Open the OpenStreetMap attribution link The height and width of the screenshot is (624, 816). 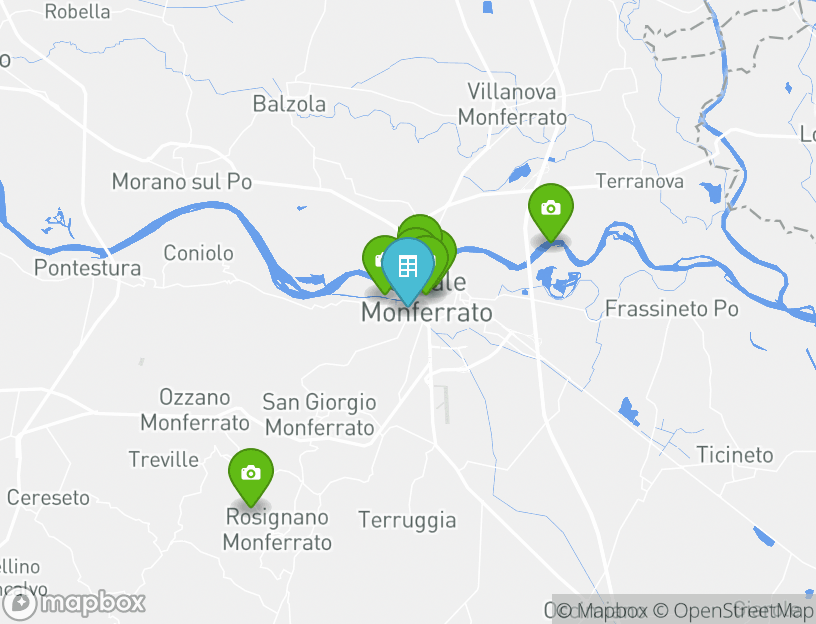(742, 610)
